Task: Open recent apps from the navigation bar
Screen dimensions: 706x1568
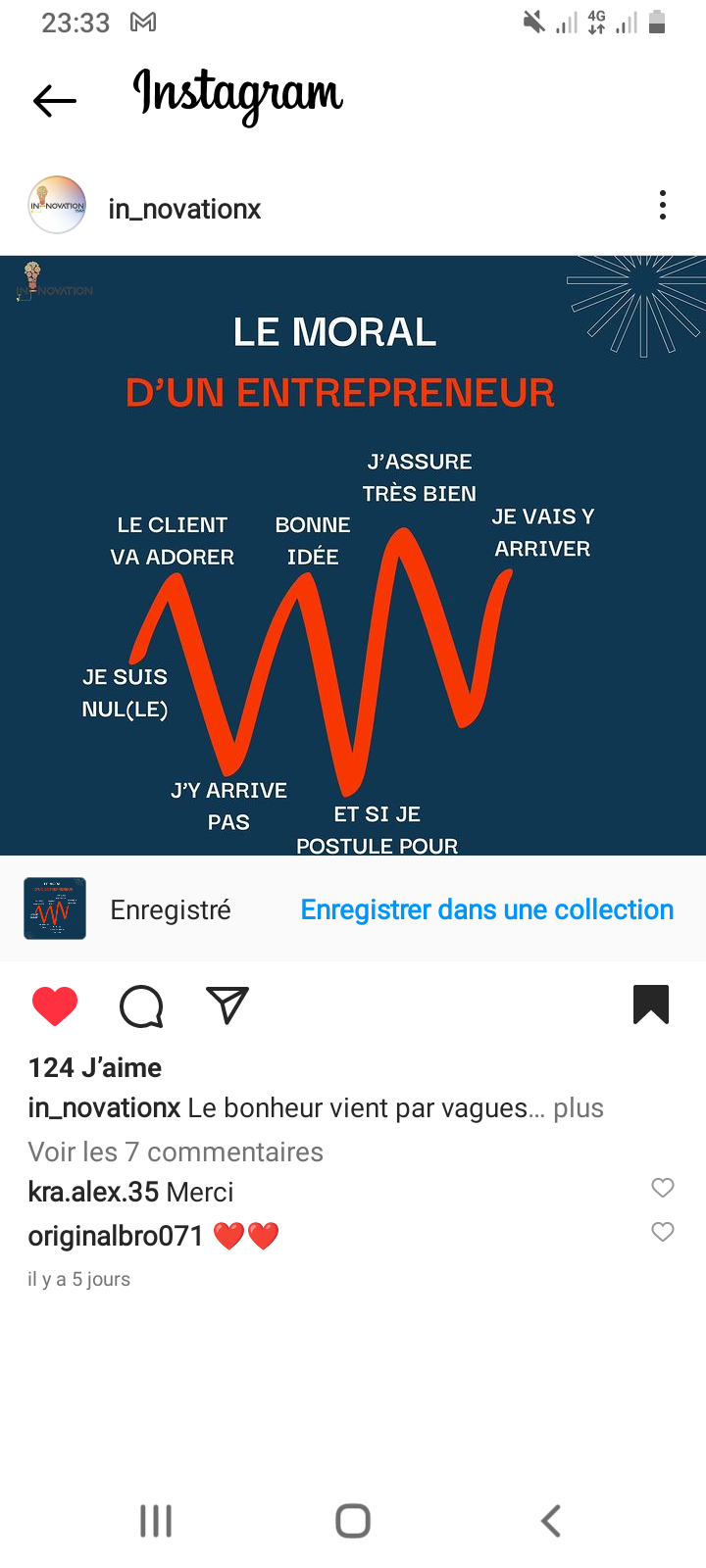Action: pyautogui.click(x=156, y=1521)
